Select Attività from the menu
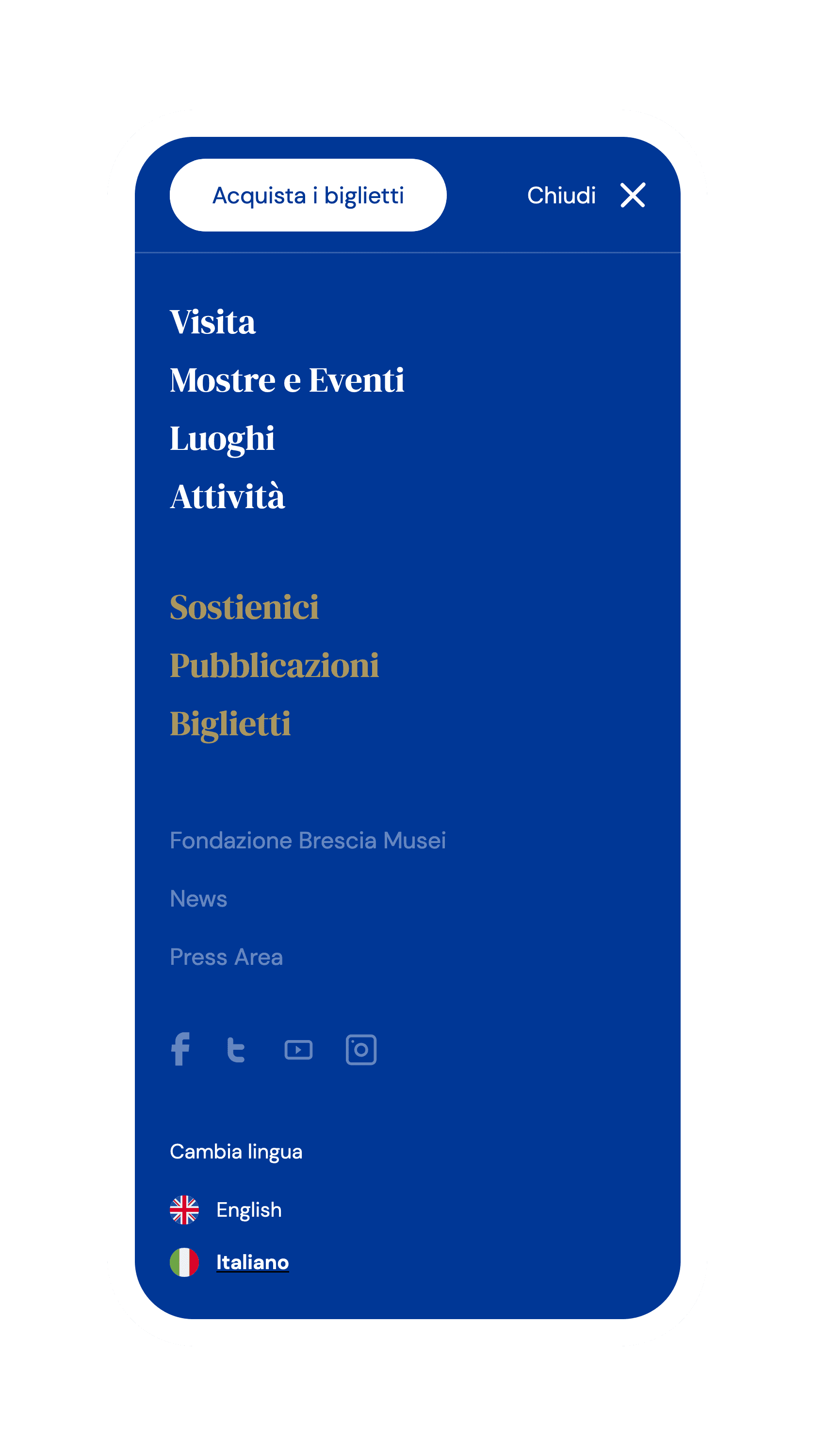 coord(227,497)
